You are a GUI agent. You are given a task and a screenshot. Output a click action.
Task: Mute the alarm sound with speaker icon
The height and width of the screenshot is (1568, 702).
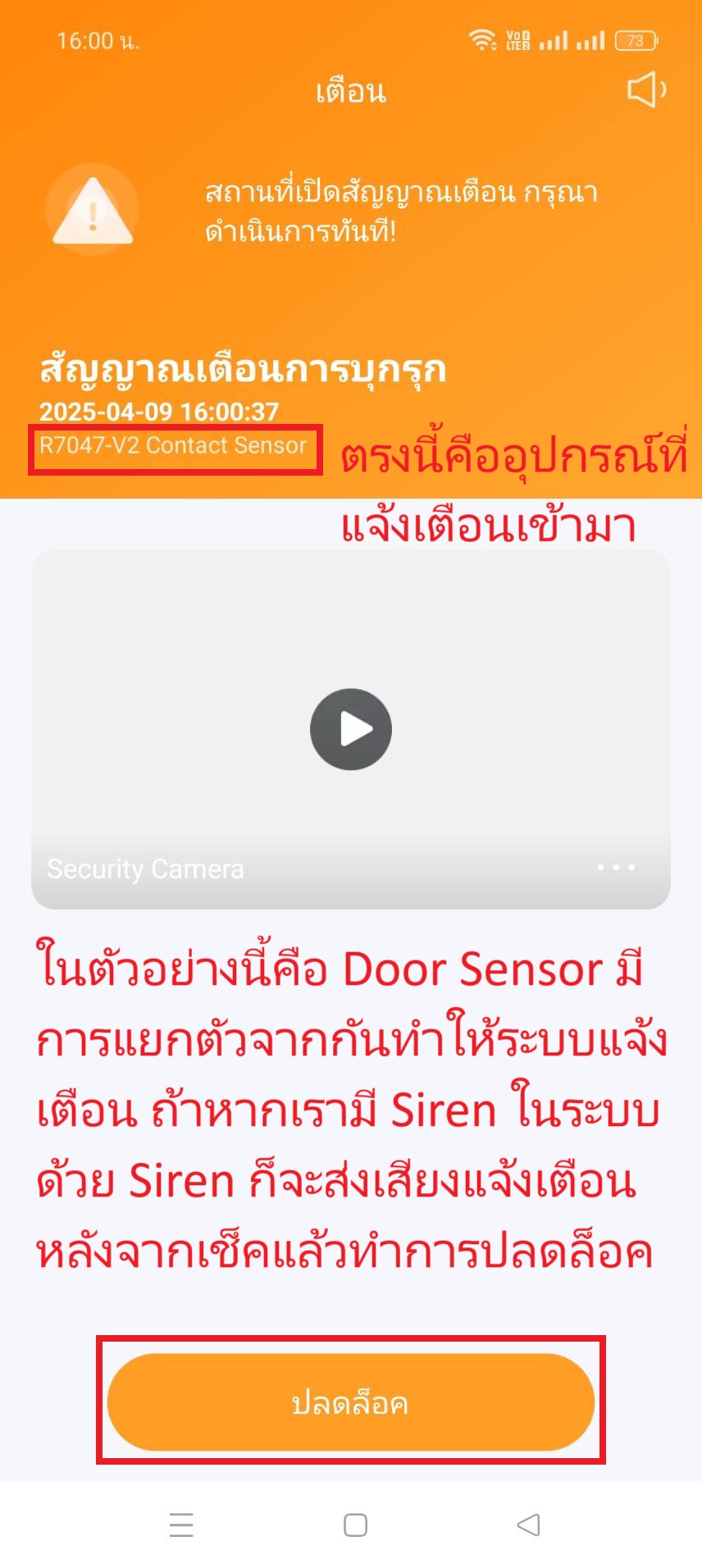click(646, 89)
